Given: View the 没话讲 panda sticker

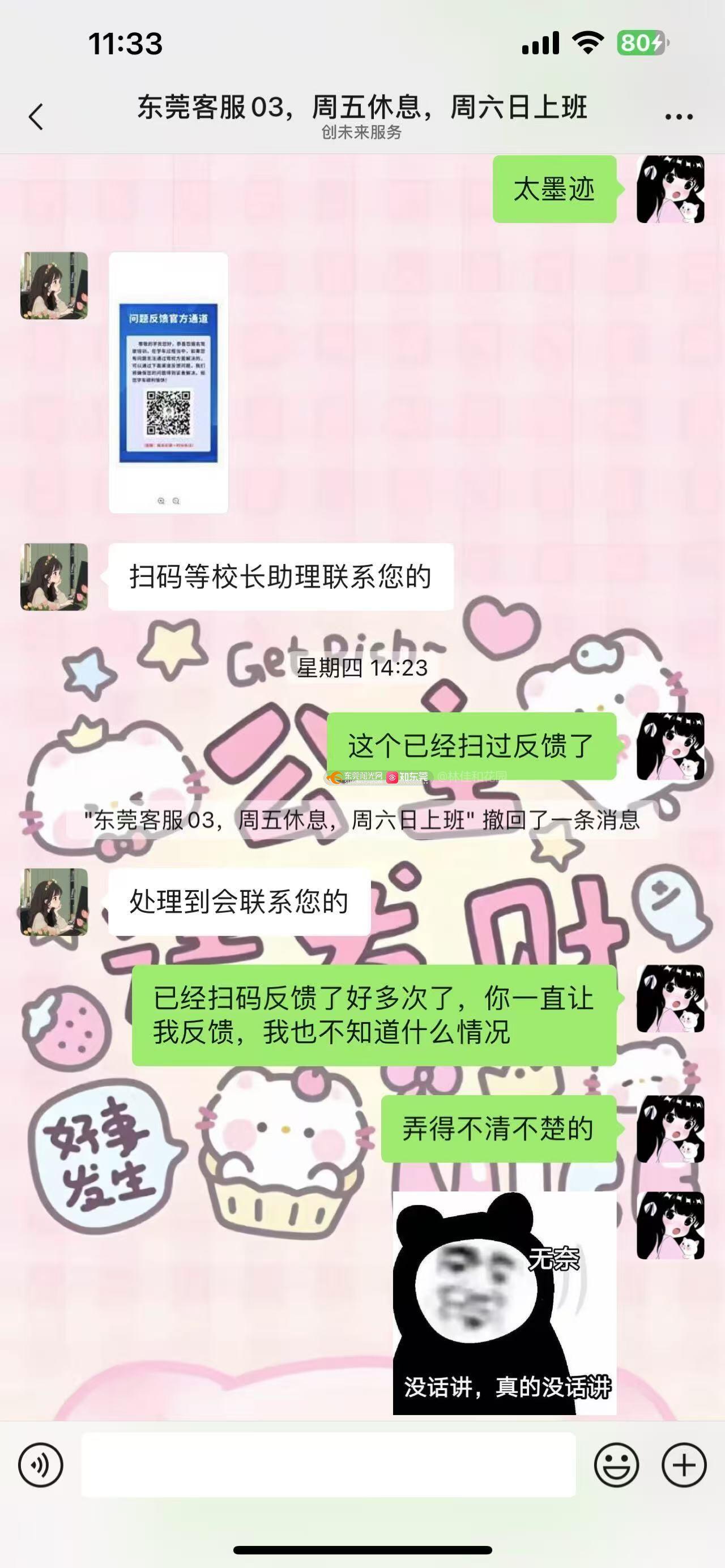Looking at the screenshot, I should pos(504,1302).
